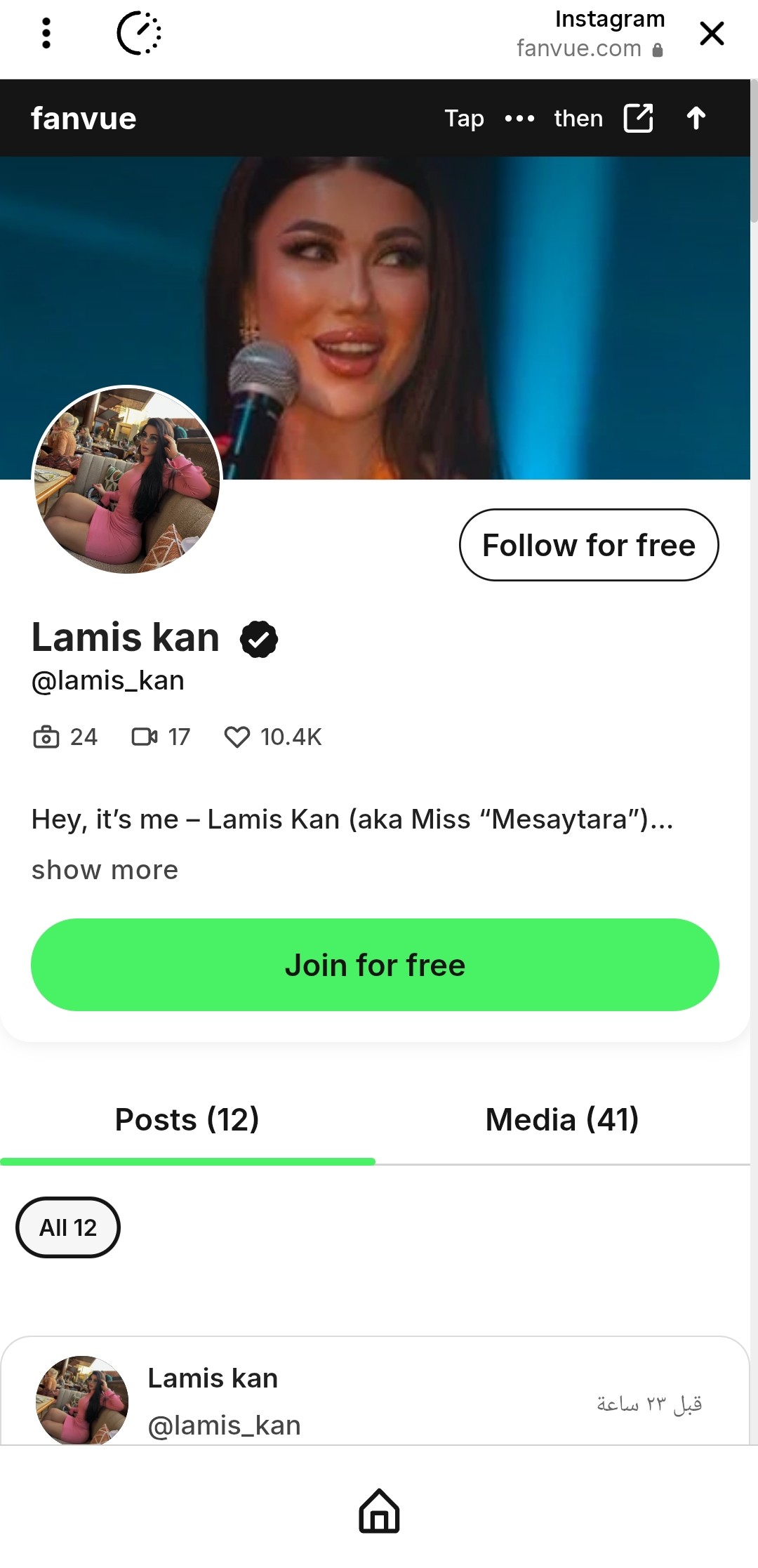The image size is (758, 1568).
Task: Tap the fanvue logo
Action: tap(84, 119)
